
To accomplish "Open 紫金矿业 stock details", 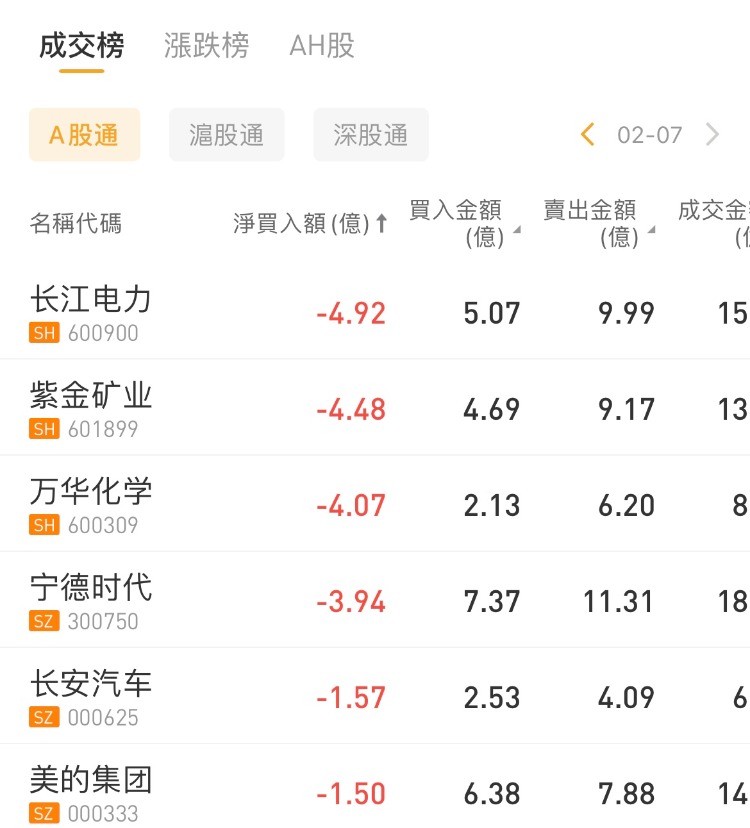I will [x=90, y=408].
